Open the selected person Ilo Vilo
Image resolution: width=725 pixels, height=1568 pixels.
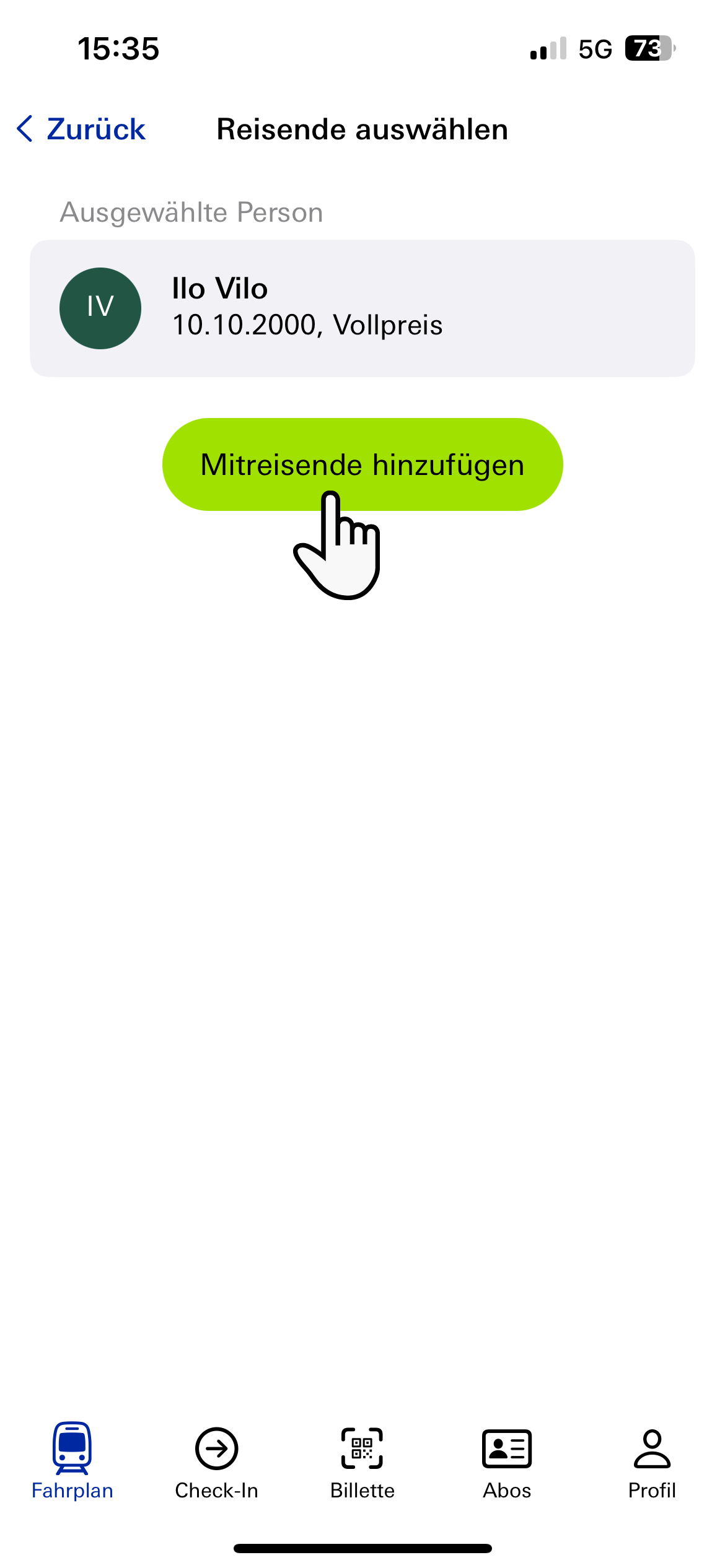tap(362, 308)
